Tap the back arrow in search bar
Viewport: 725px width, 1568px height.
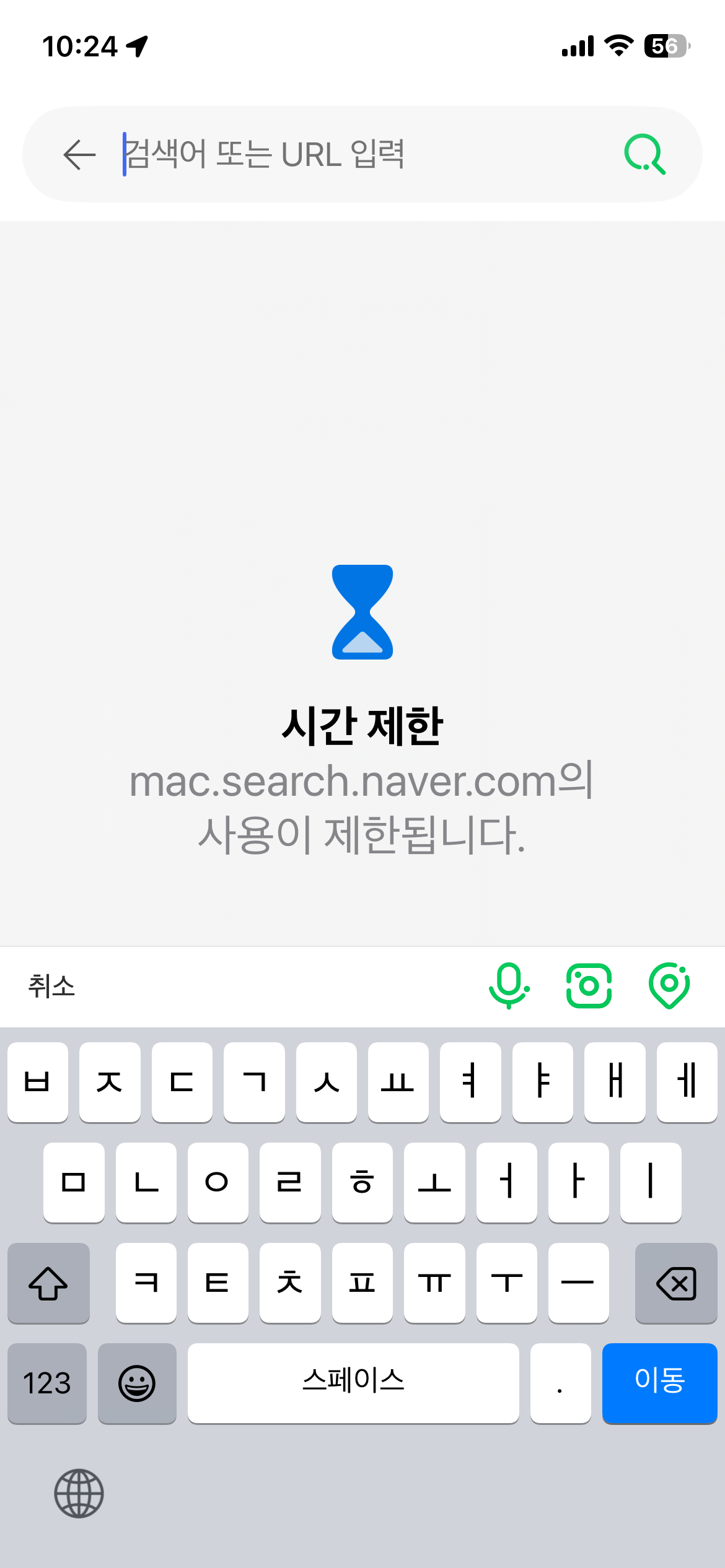[x=79, y=154]
